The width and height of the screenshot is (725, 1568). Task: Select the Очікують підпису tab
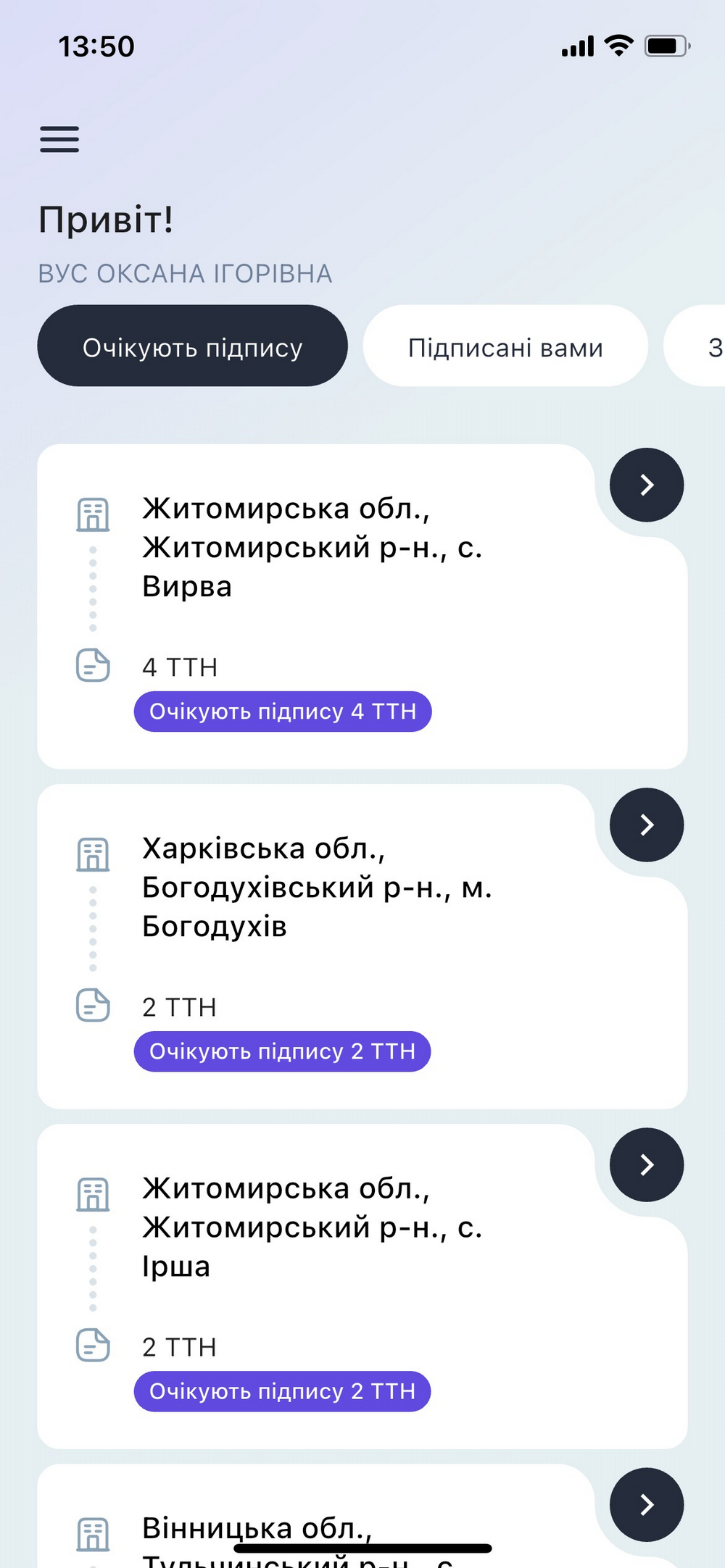pyautogui.click(x=192, y=346)
